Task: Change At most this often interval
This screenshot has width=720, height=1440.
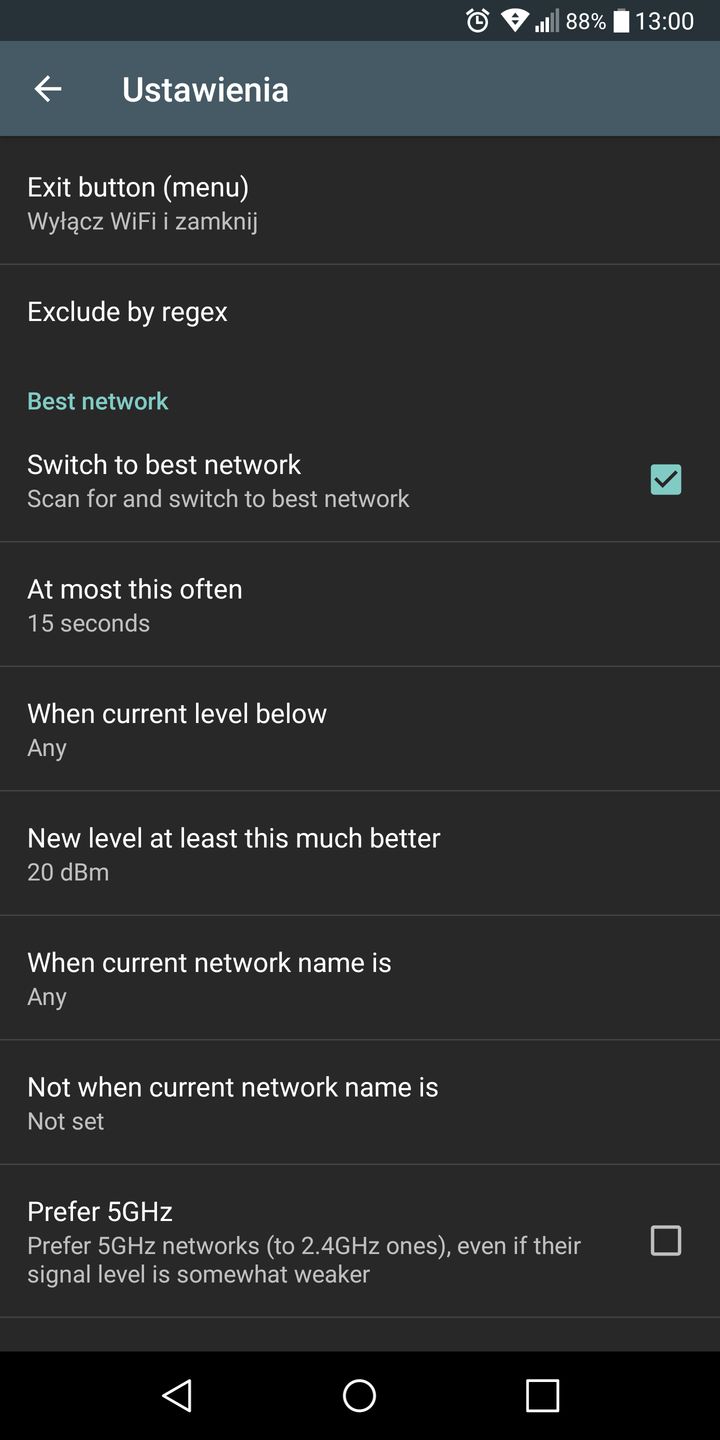Action: 360,604
